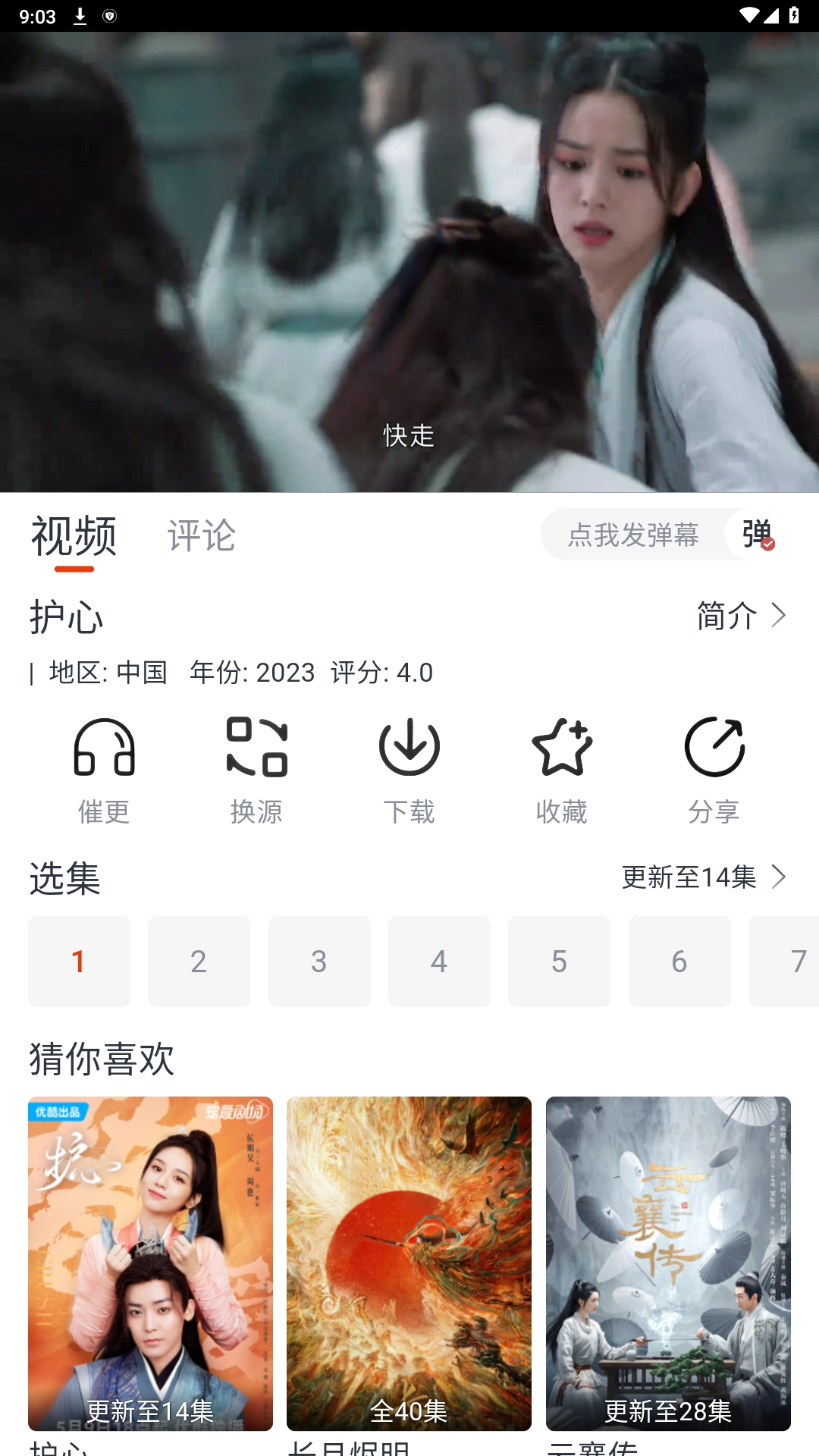Image resolution: width=819 pixels, height=1456 pixels.
Task: Open the 云襄传 recommendation poster
Action: pos(668,1263)
